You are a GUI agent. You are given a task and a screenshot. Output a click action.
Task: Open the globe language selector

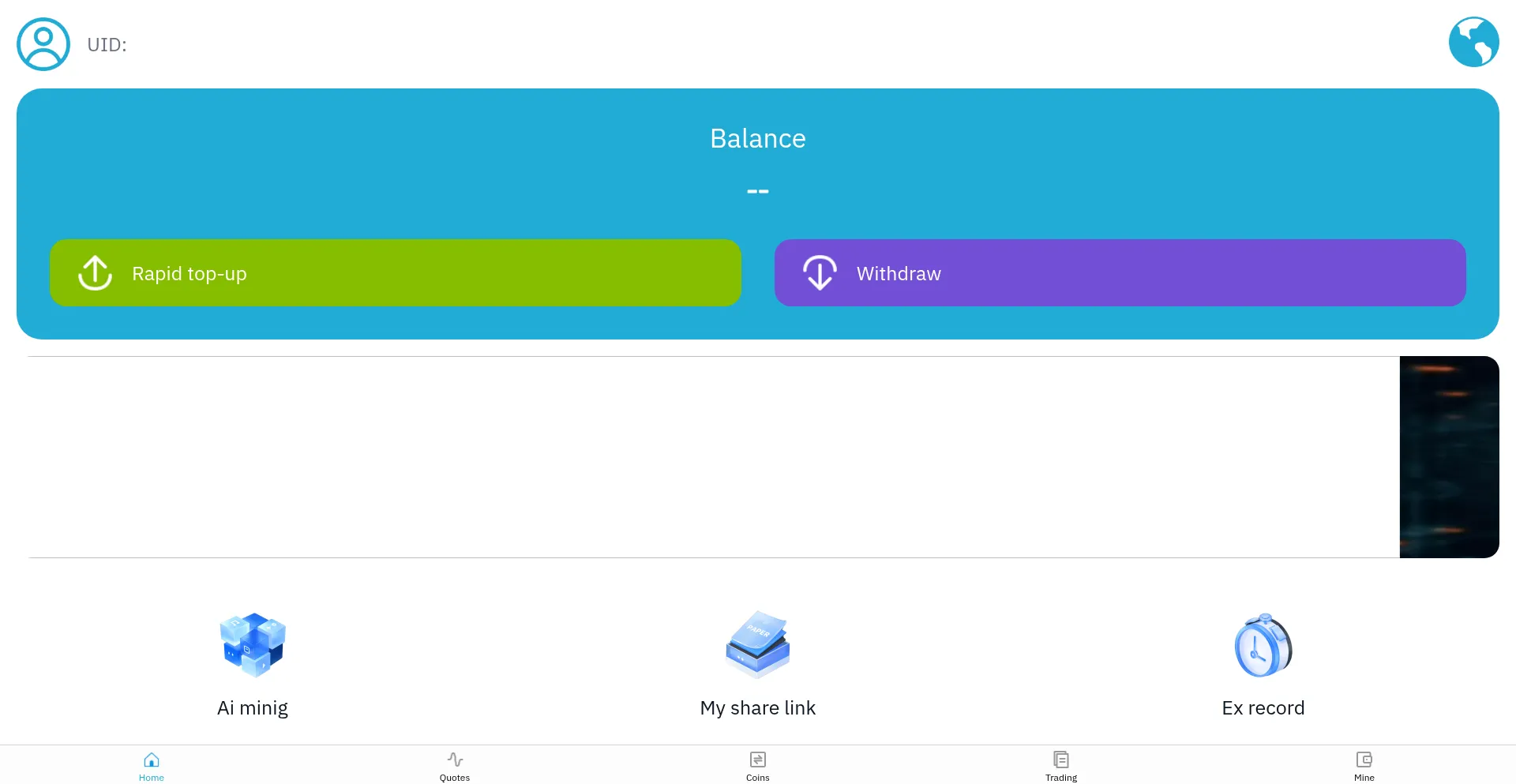tap(1473, 42)
